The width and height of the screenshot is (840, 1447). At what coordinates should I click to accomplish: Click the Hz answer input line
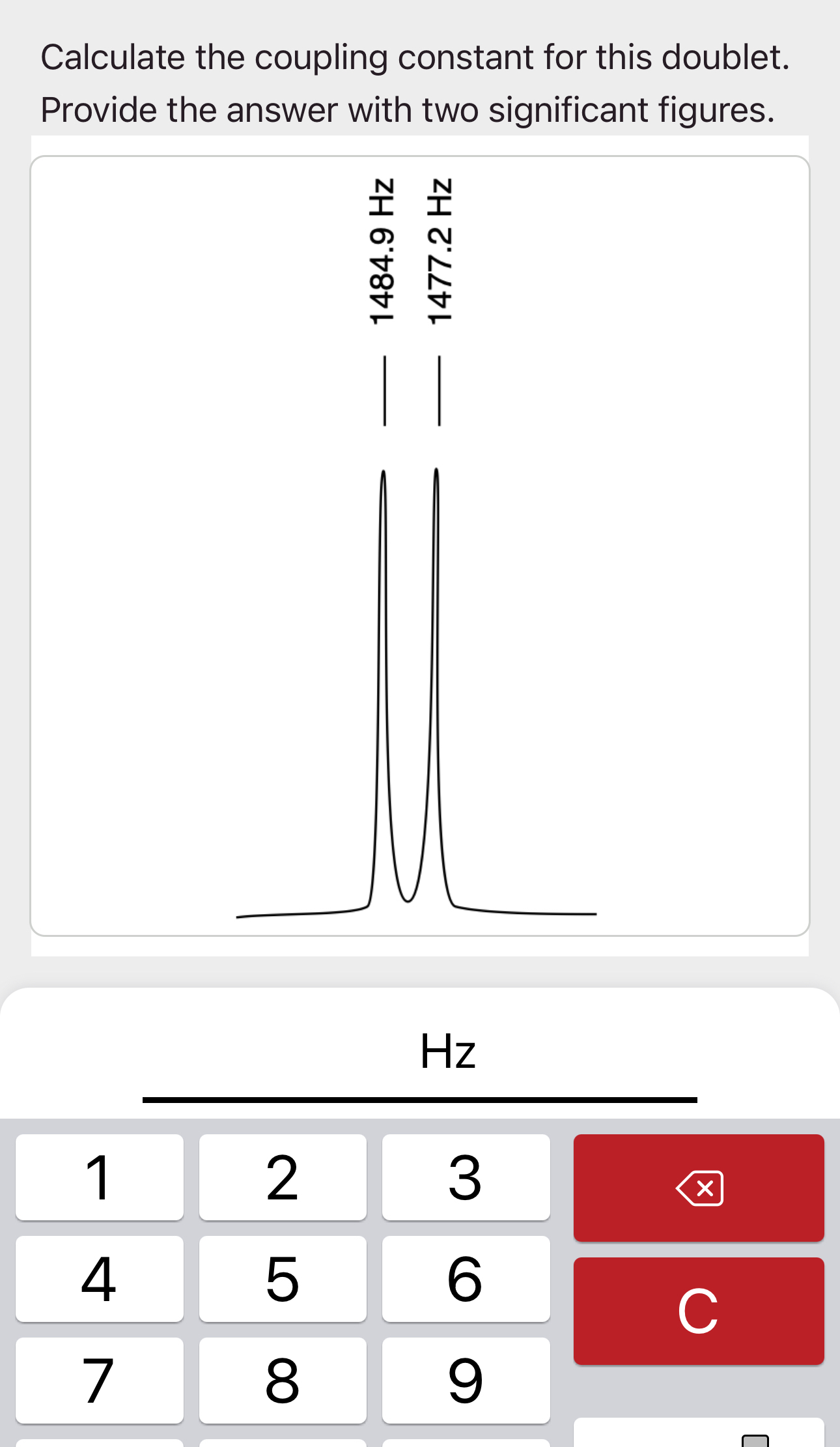[420, 1101]
